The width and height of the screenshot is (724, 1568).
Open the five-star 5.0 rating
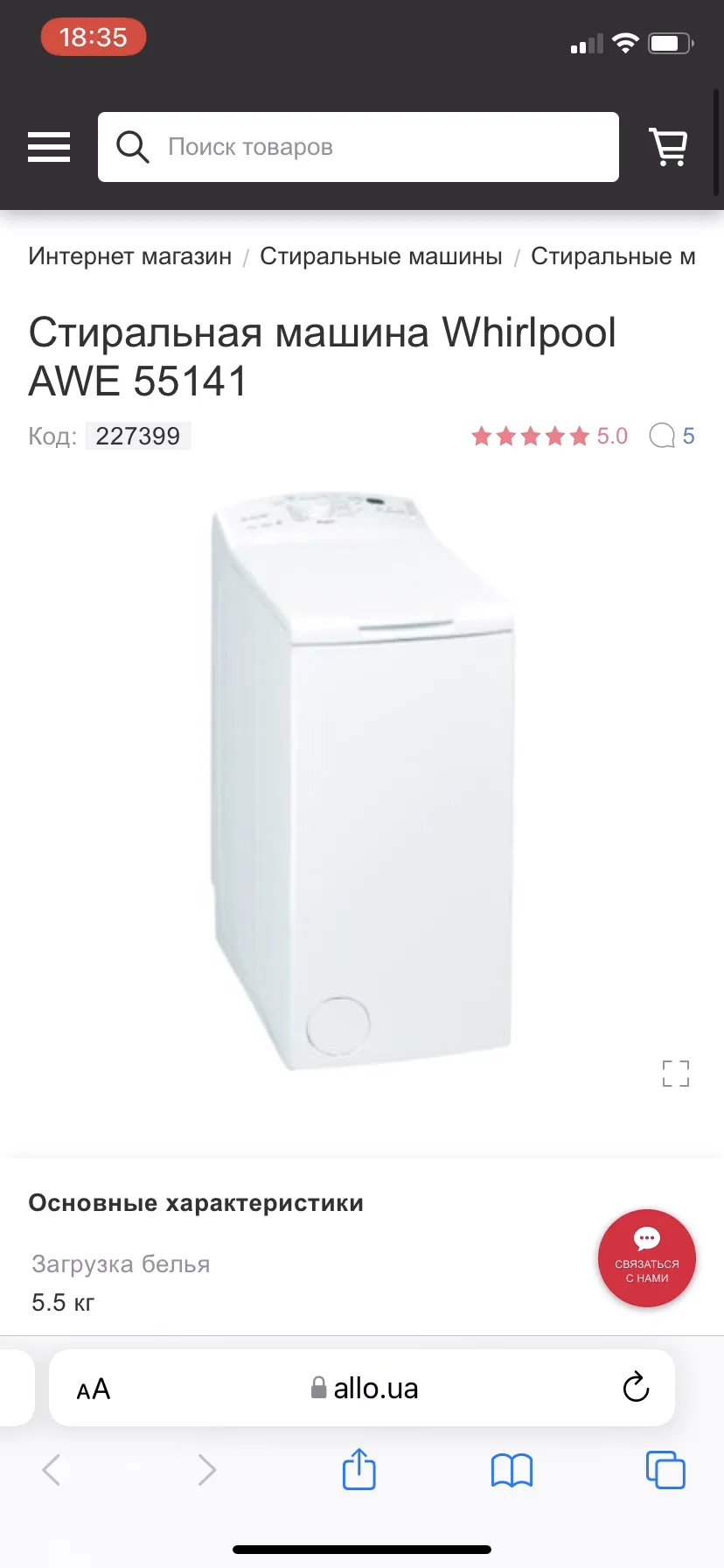[x=549, y=436]
